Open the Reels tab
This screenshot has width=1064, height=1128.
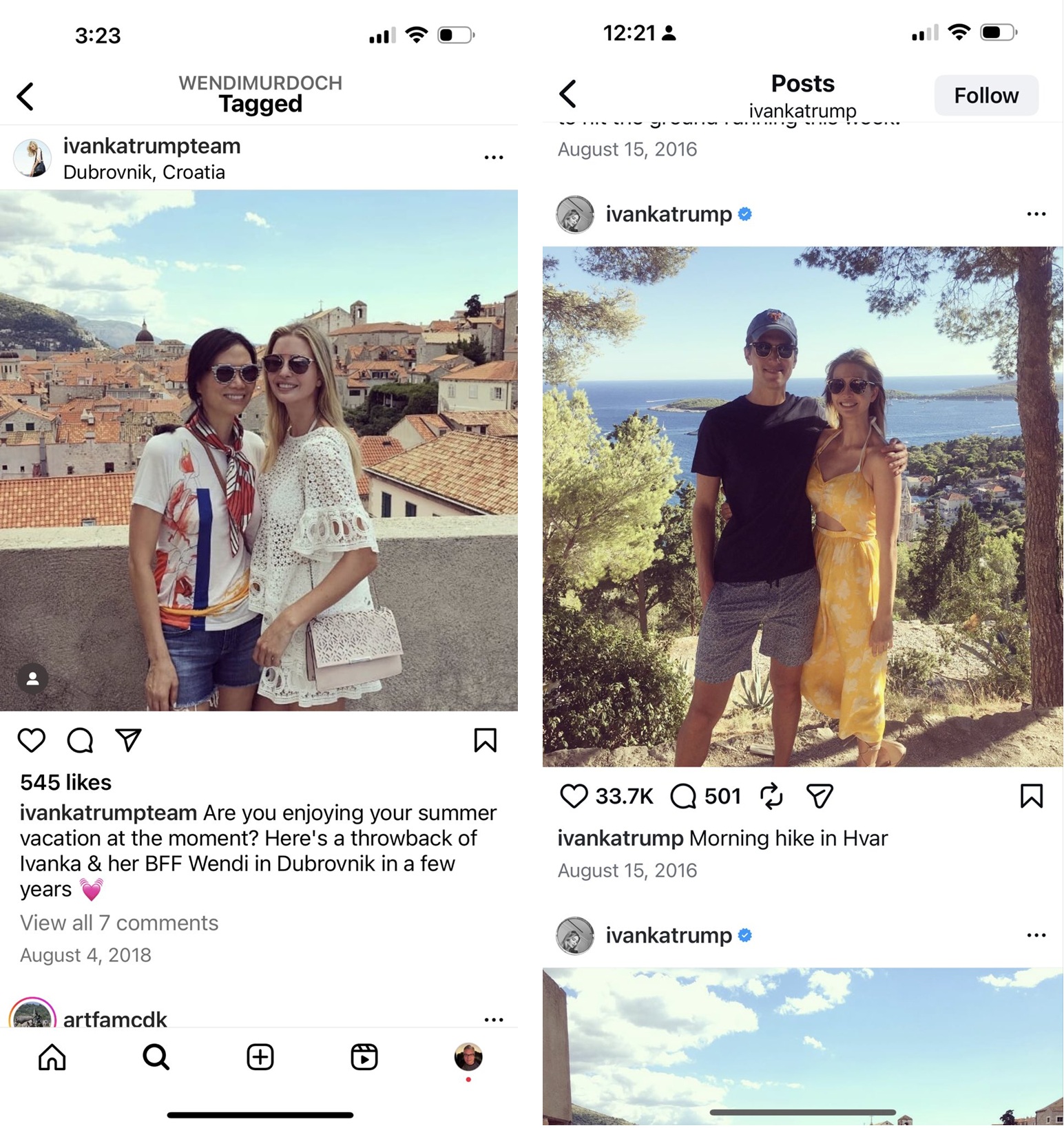364,1057
